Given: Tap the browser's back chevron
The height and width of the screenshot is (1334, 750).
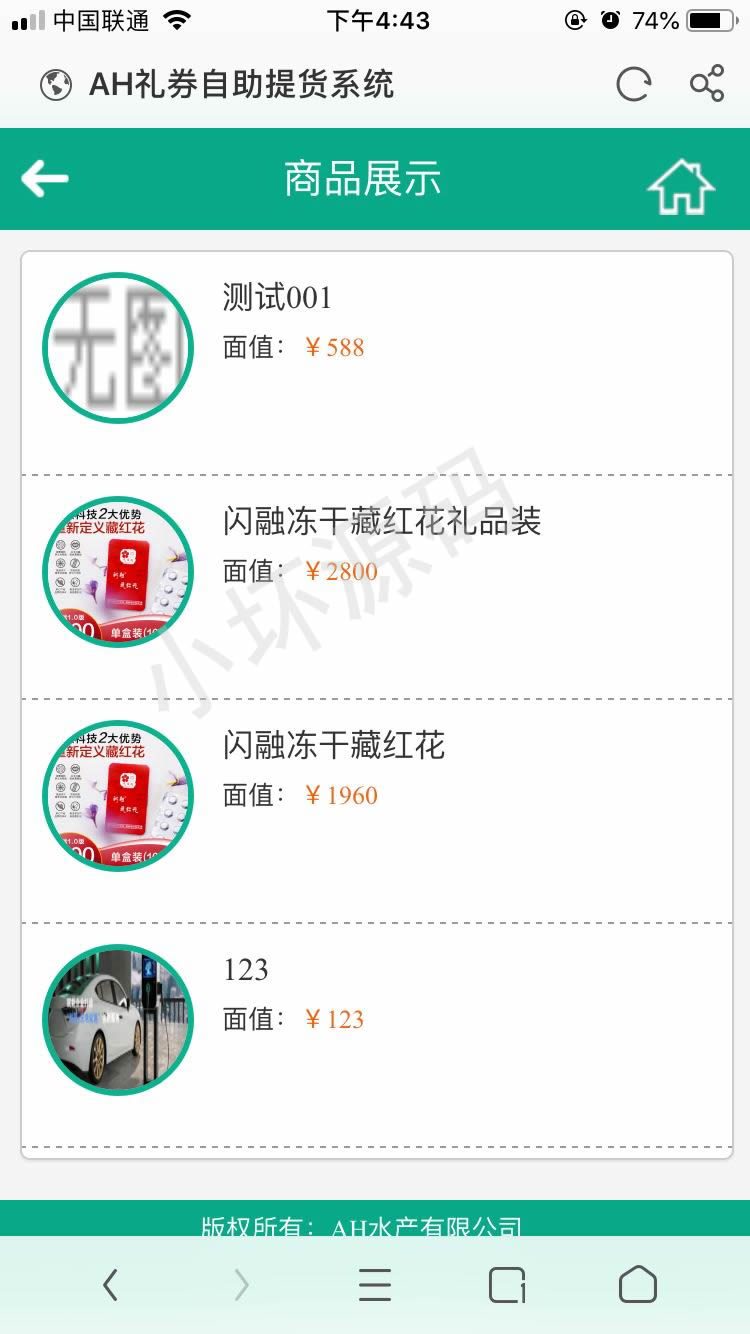Looking at the screenshot, I should click(111, 1284).
